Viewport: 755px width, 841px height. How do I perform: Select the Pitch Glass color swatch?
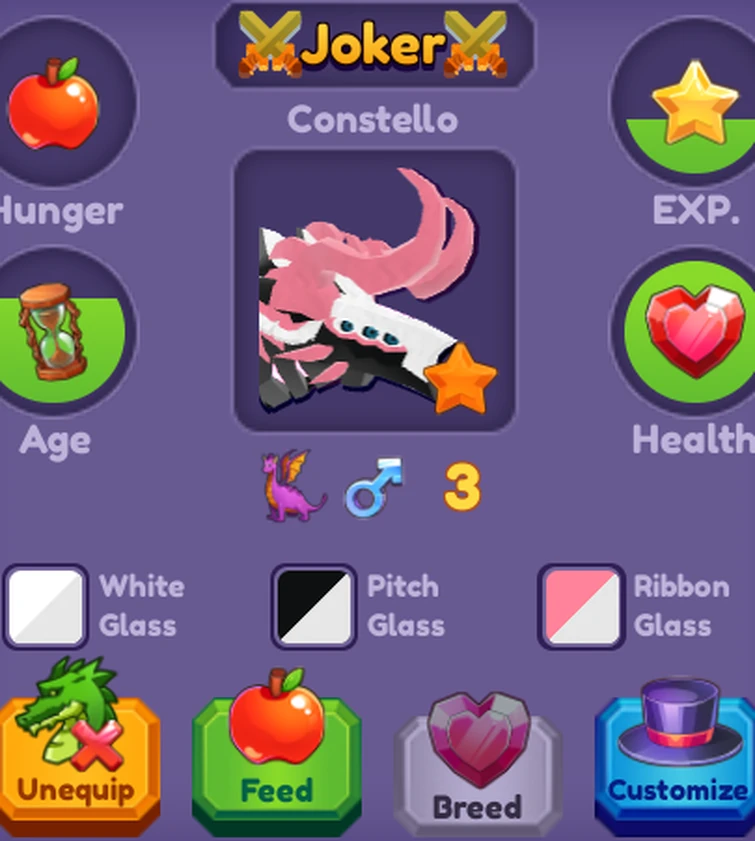tap(313, 607)
